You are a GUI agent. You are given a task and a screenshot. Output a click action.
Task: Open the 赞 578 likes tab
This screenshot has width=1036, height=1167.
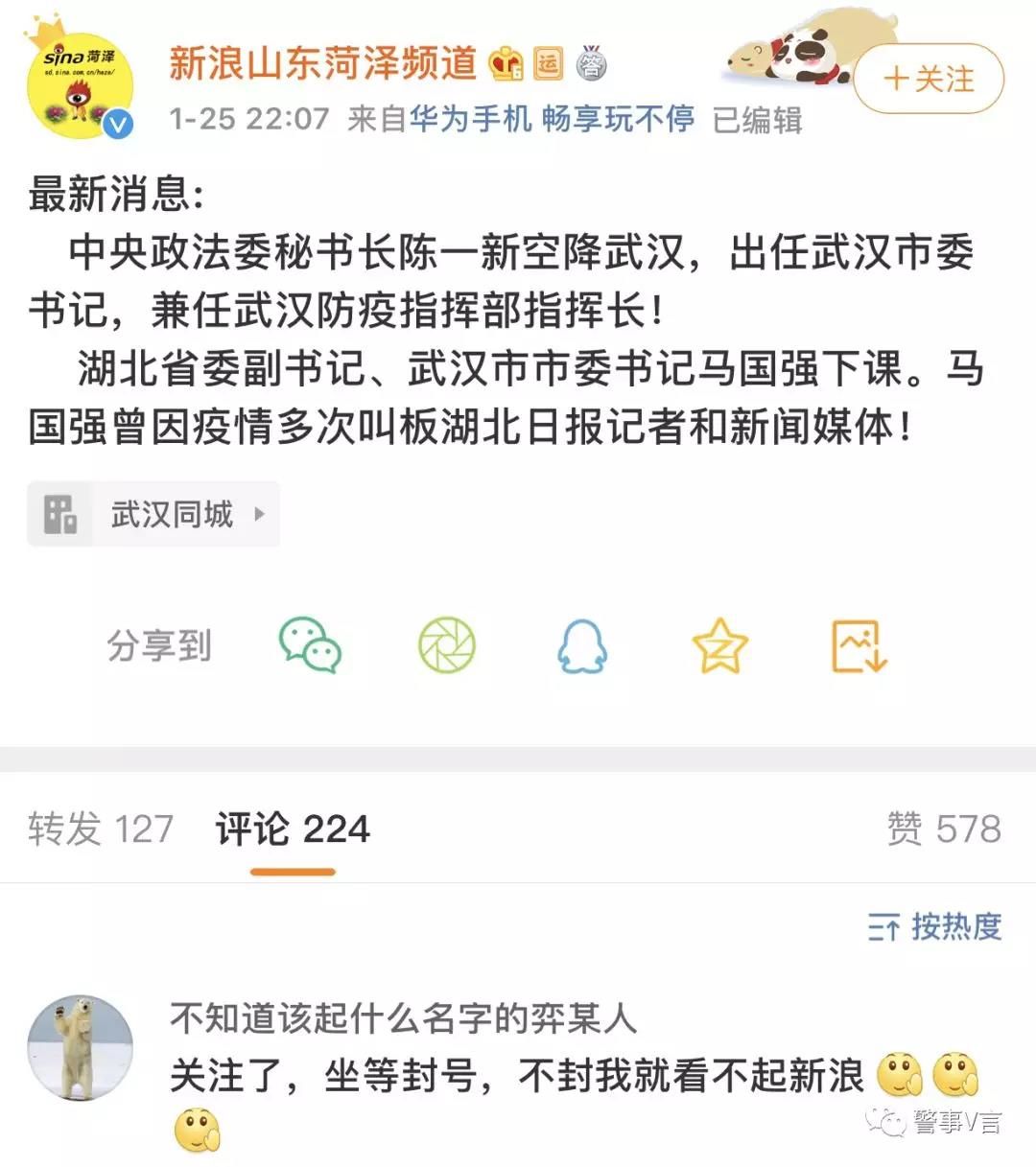click(944, 829)
